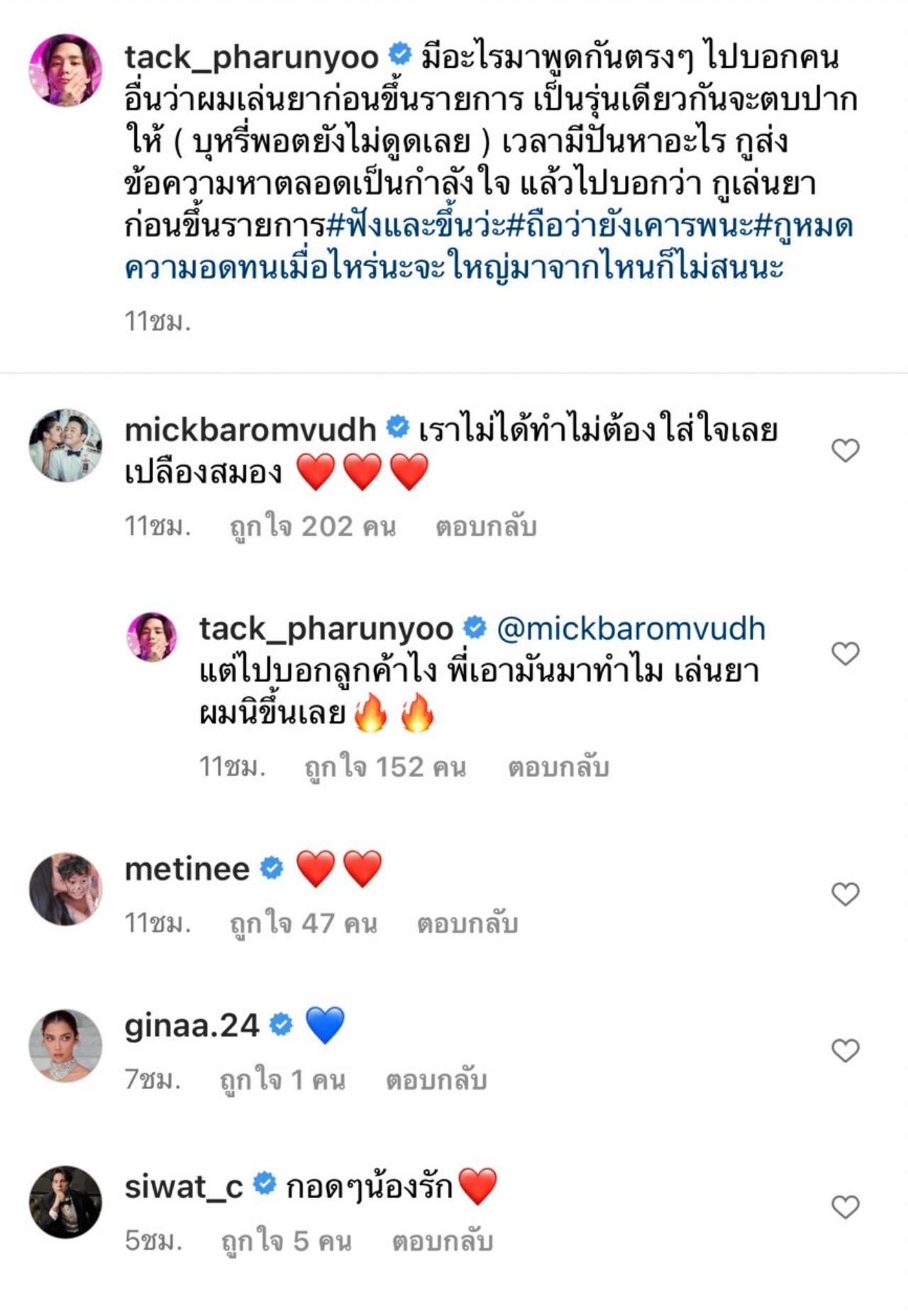Viewport: 908px width, 1316px height.
Task: Reply to siwat_c's comment
Action: pos(442,1241)
